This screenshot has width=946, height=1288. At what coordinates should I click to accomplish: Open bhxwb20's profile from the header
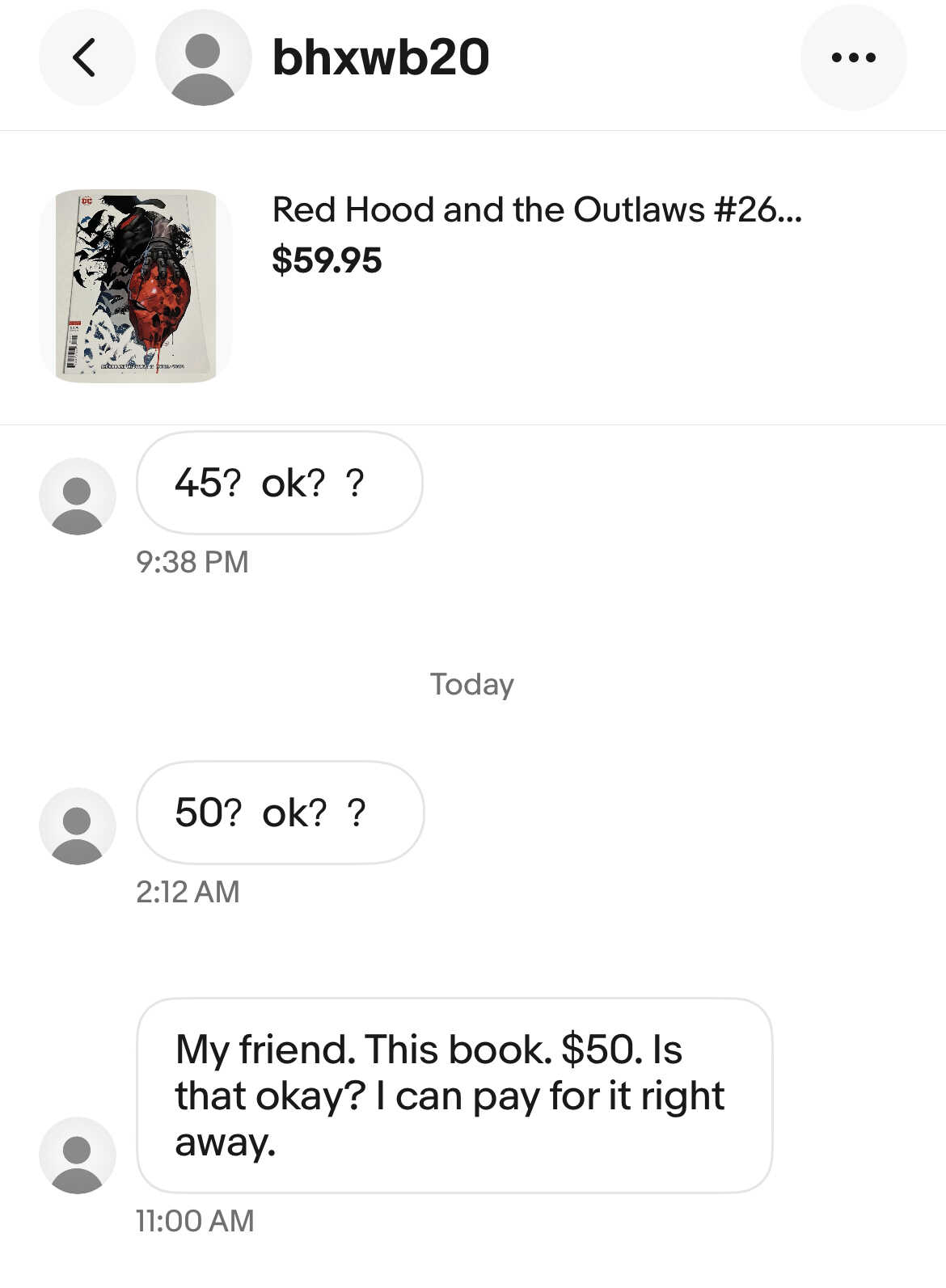380,57
